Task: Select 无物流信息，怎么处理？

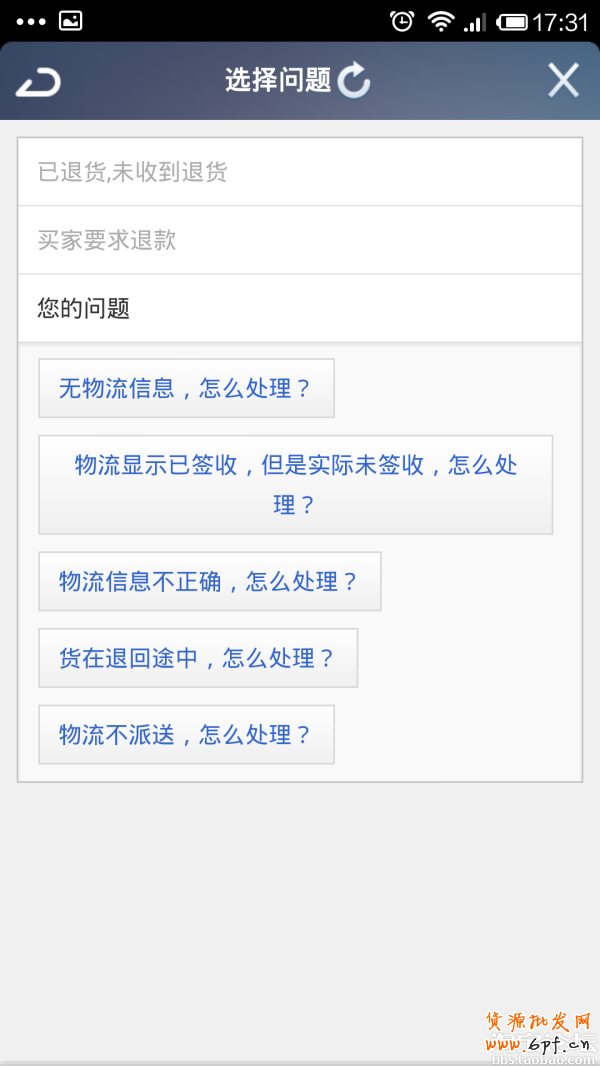Action: [186, 388]
